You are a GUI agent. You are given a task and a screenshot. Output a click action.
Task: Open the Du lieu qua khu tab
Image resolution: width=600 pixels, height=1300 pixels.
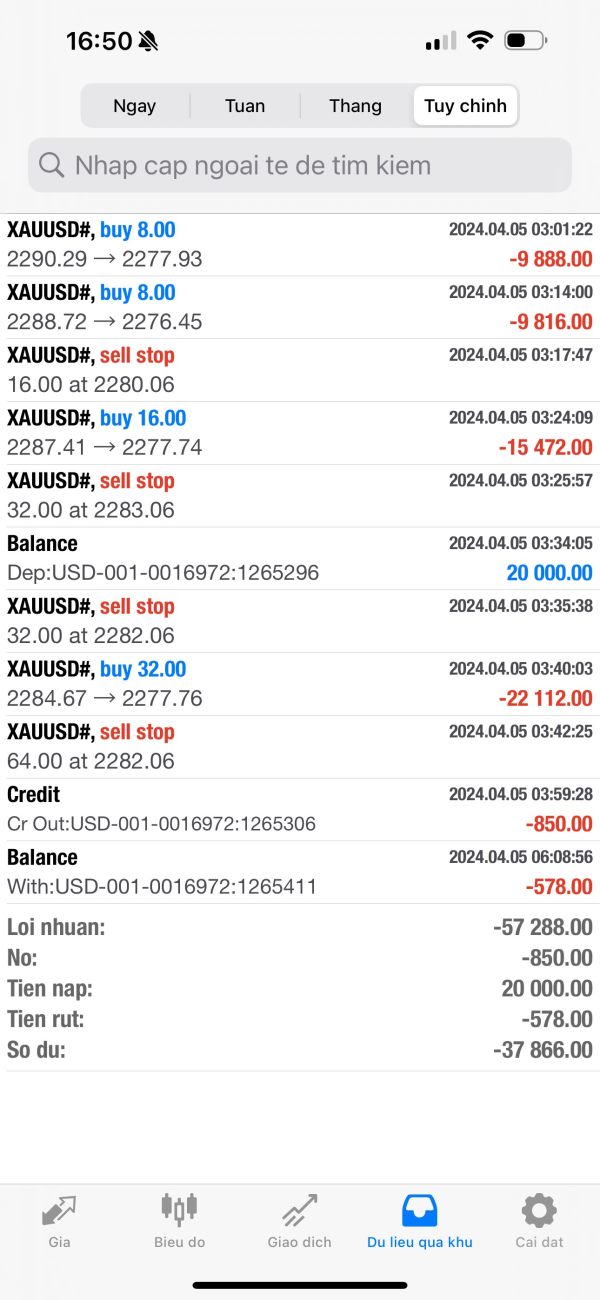point(420,1220)
